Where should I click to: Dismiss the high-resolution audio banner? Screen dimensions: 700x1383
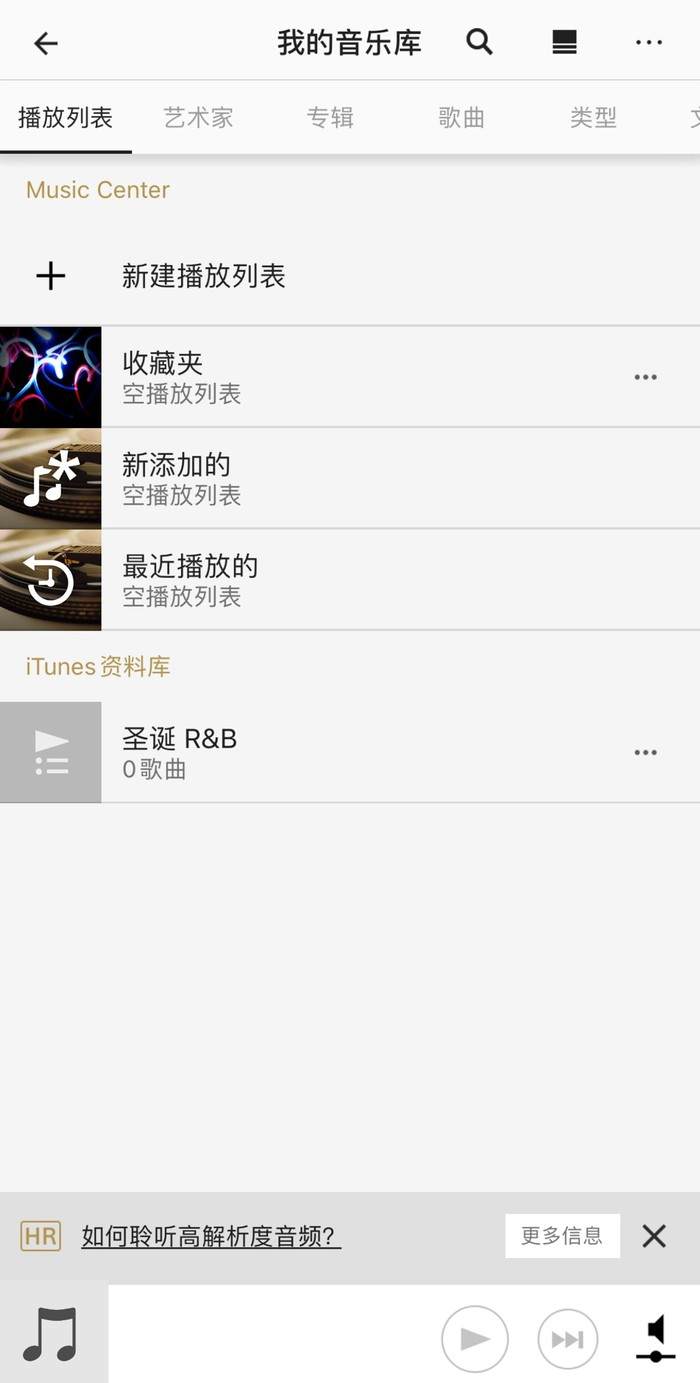pyautogui.click(x=654, y=1236)
